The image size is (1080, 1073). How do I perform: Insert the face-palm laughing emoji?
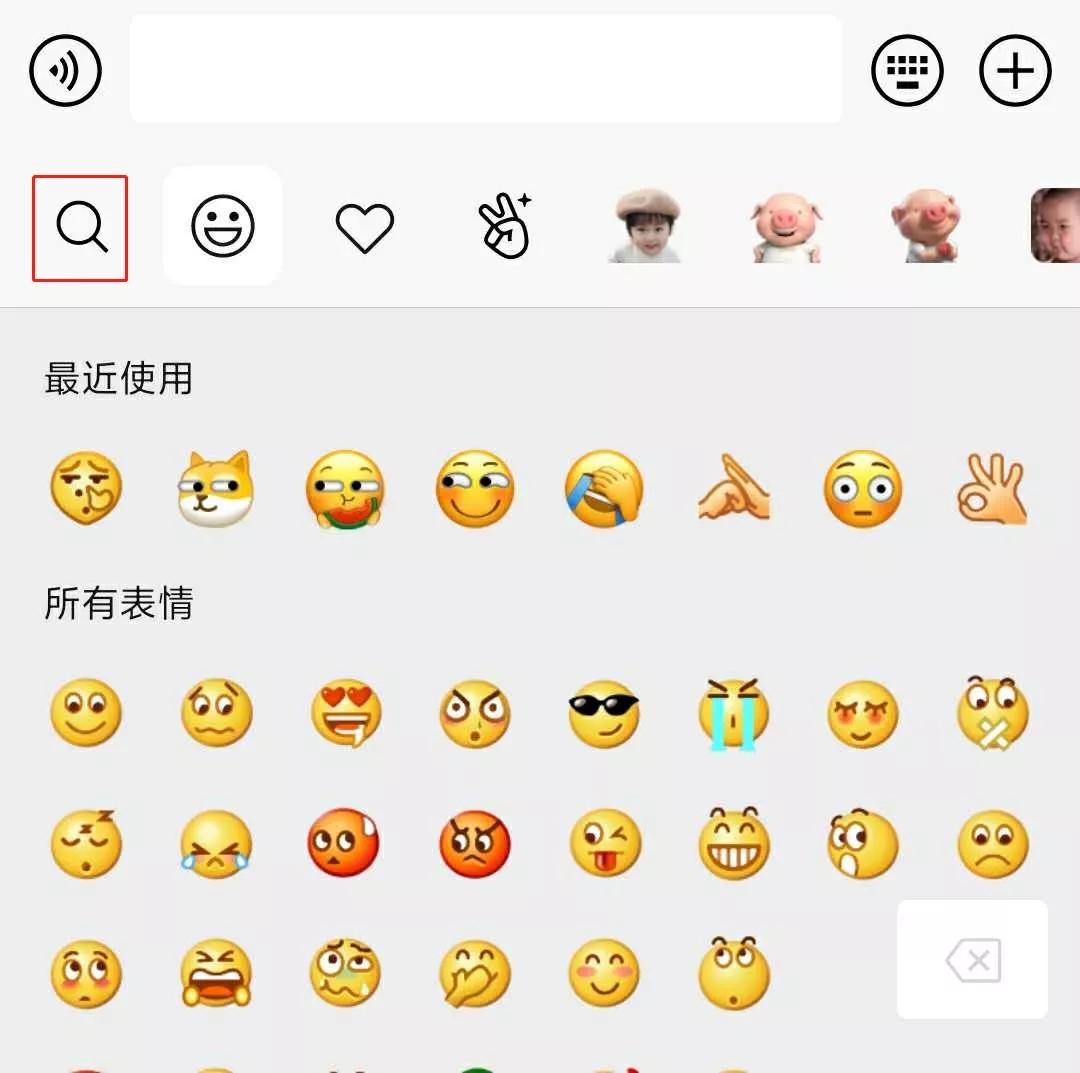tap(603, 490)
